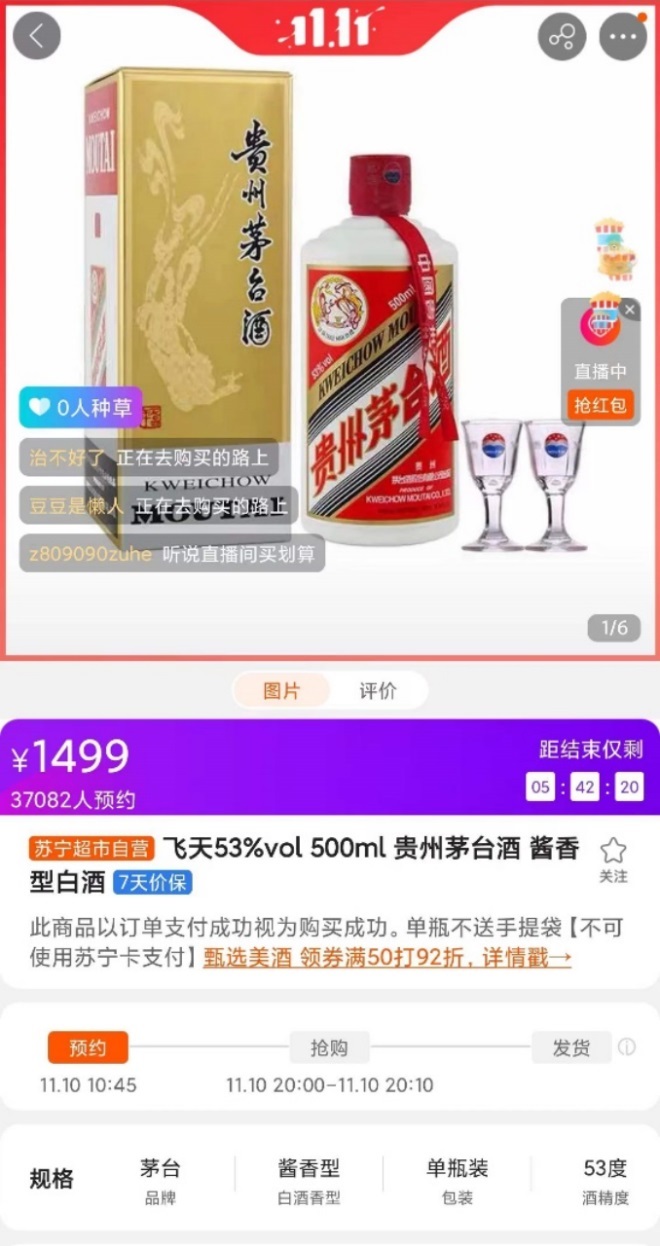Open the info icon beside 发货

pyautogui.click(x=627, y=1047)
